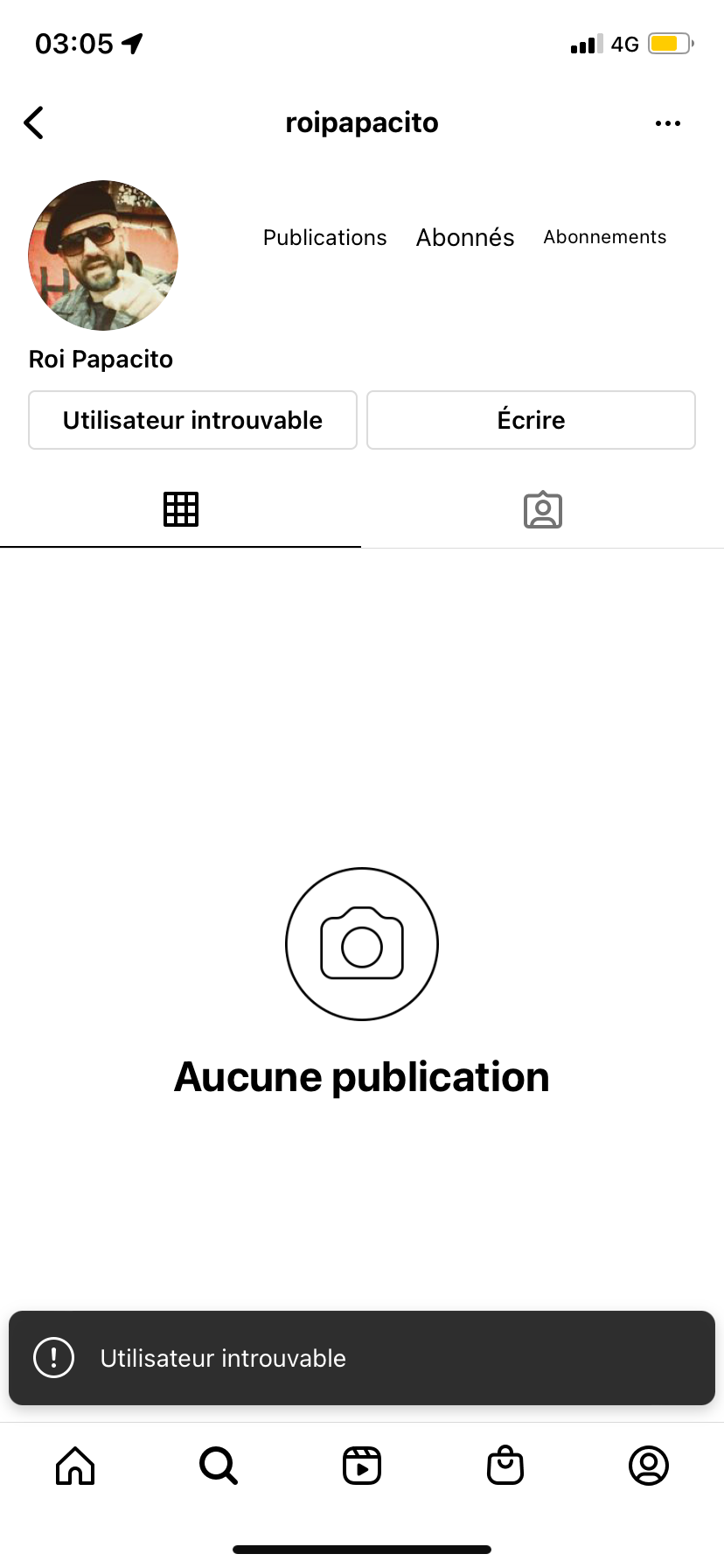Open my own profile tab
Viewport: 724px width, 1568px height.
[649, 1466]
